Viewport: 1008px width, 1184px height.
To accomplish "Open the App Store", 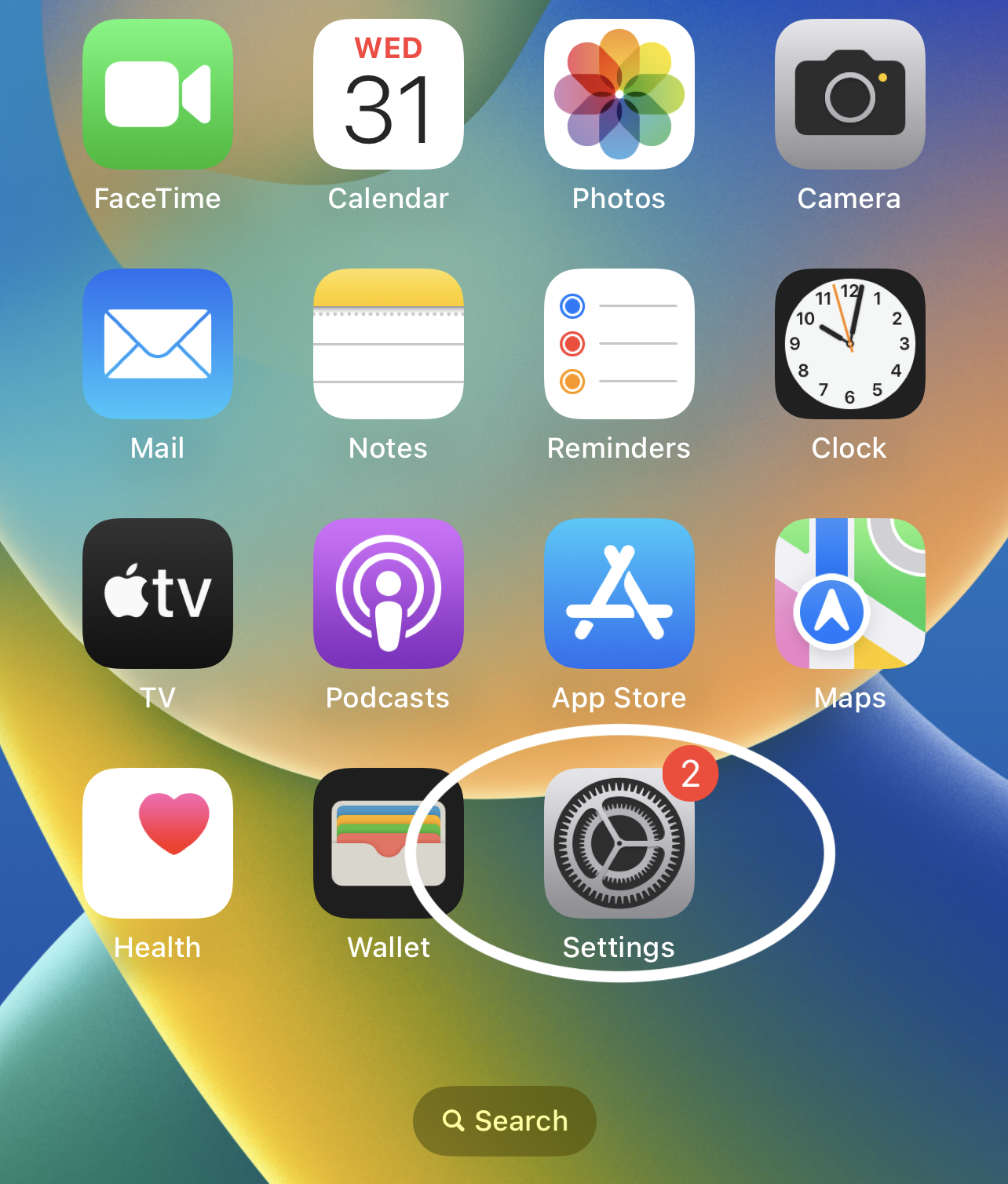I will (619, 594).
